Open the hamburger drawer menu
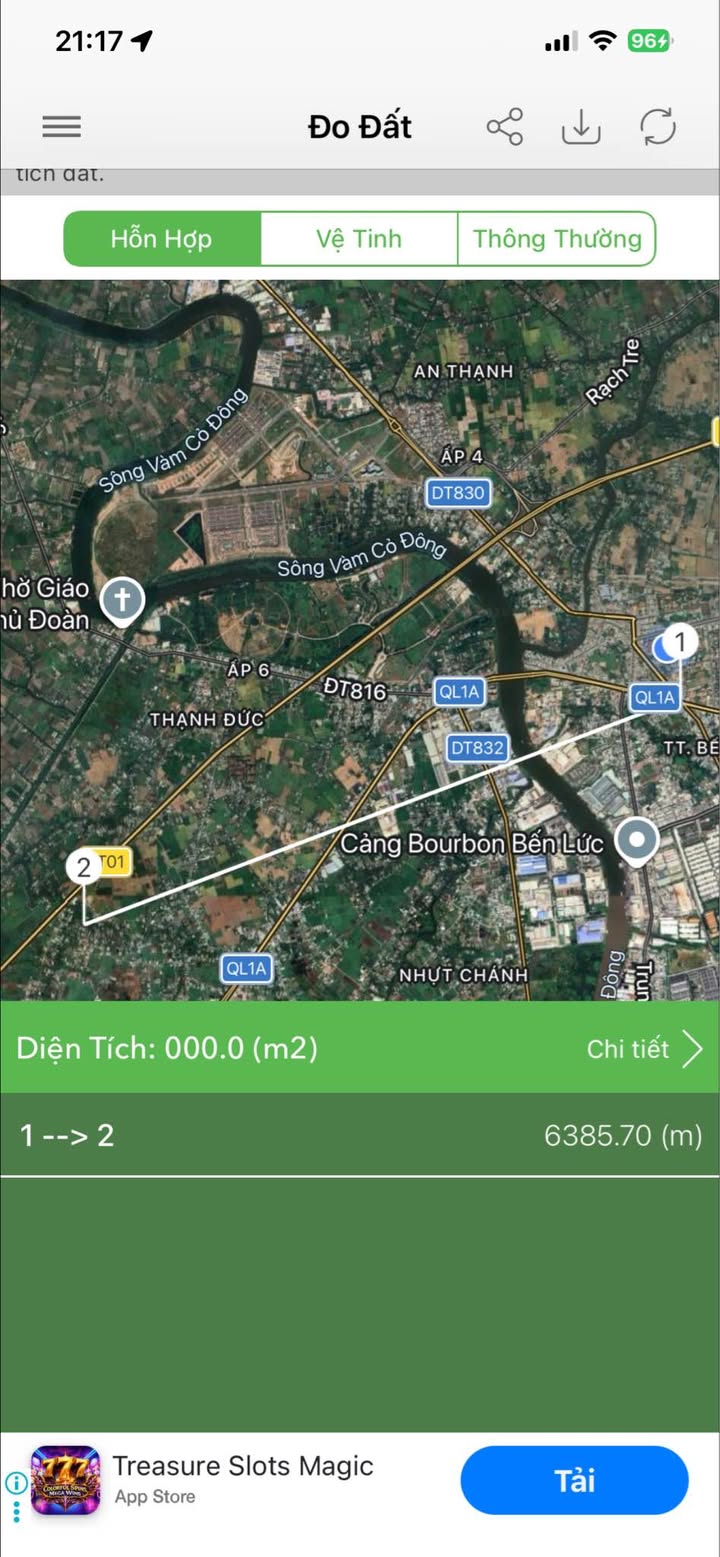 click(61, 127)
